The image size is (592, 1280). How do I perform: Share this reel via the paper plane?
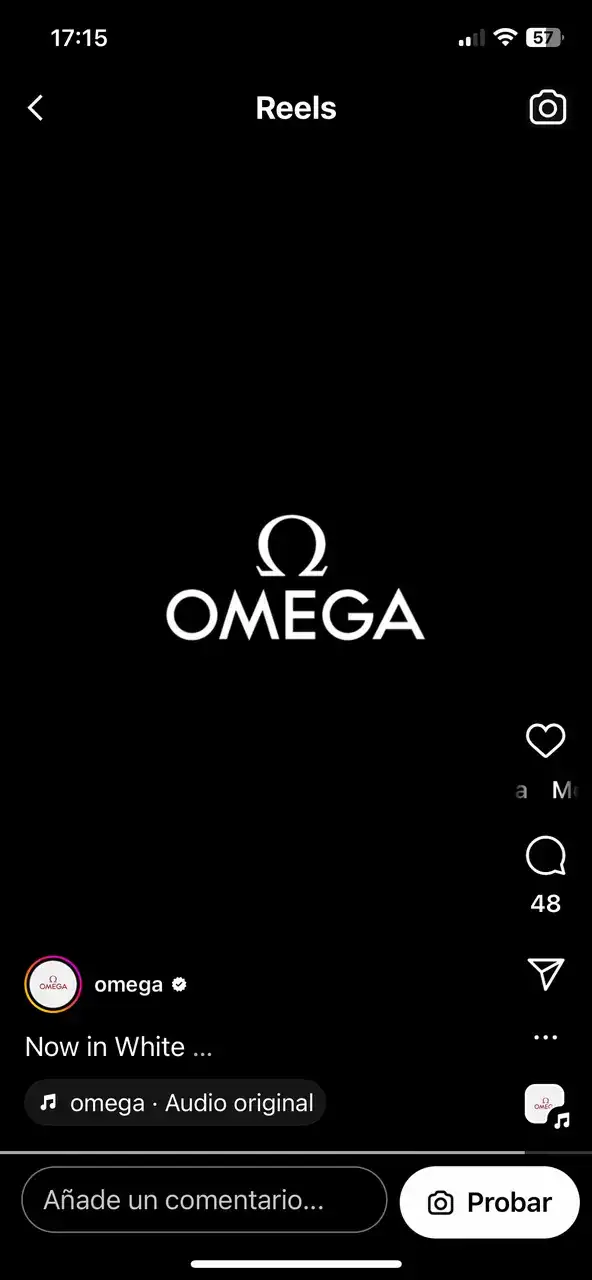(546, 974)
